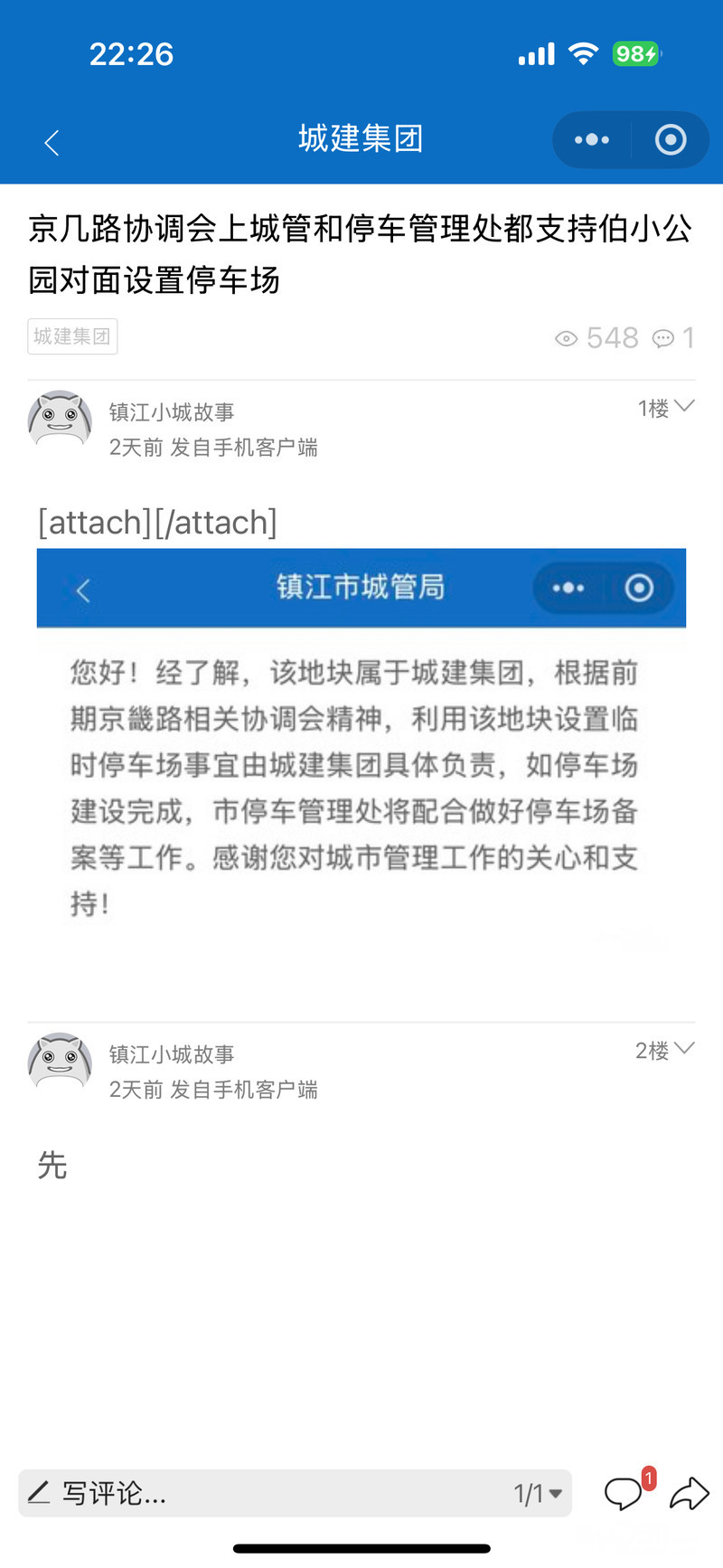This screenshot has width=723, height=1568.
Task: Open comments via the speech bubble icon
Action: tap(623, 1493)
